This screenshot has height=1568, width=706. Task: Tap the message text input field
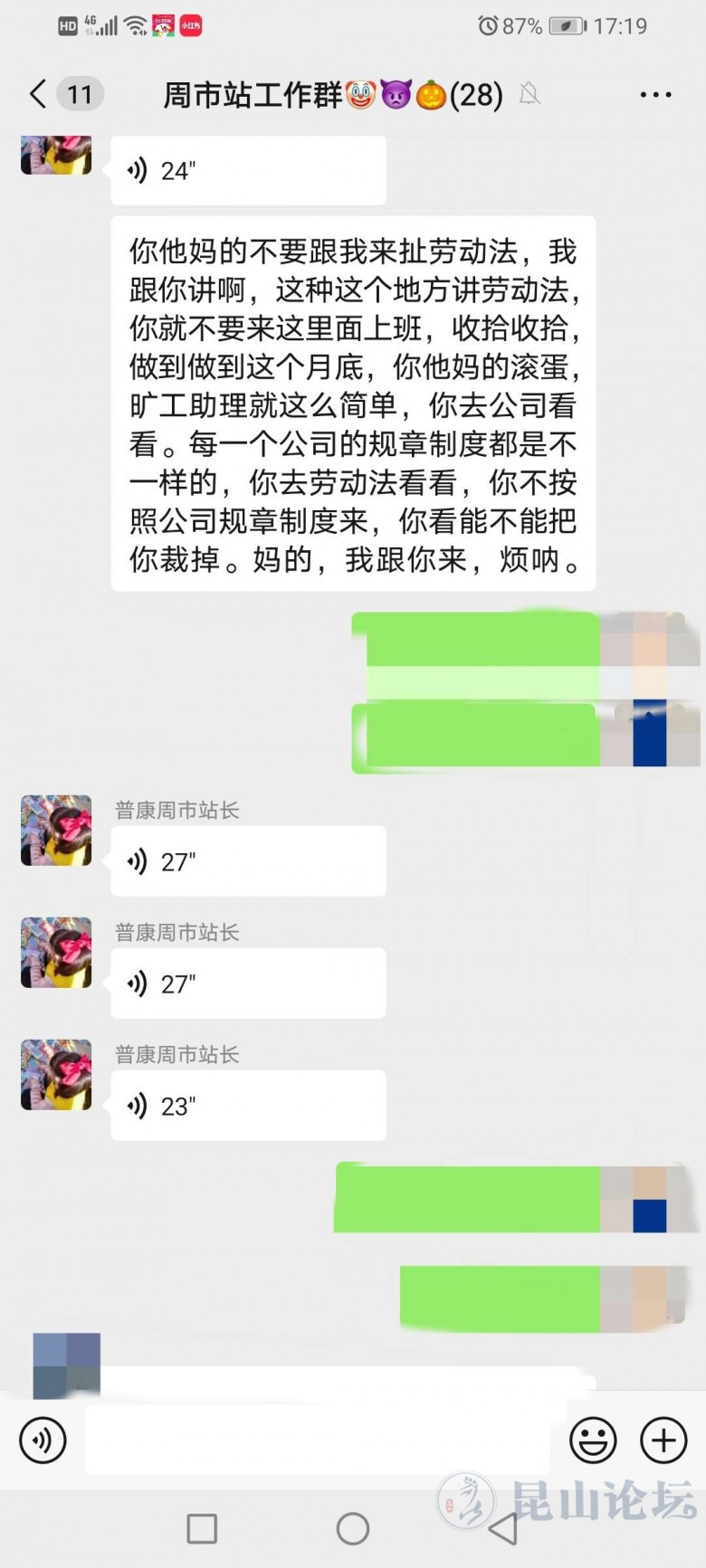tap(317, 1439)
